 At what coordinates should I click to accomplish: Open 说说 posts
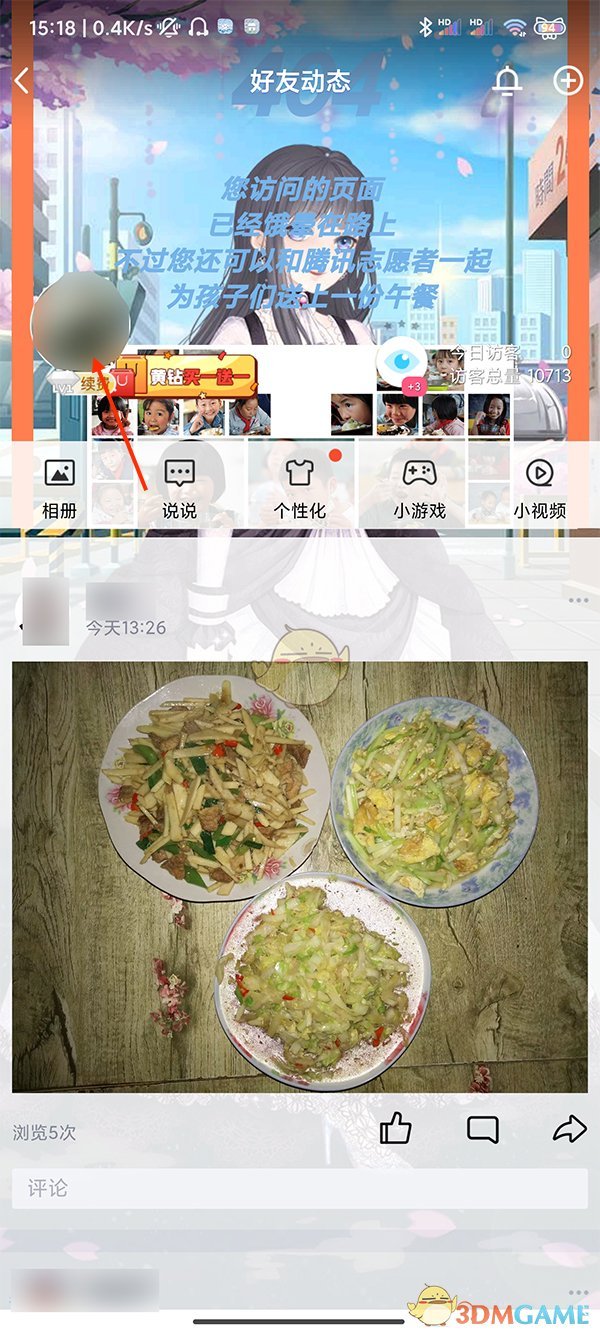180,488
